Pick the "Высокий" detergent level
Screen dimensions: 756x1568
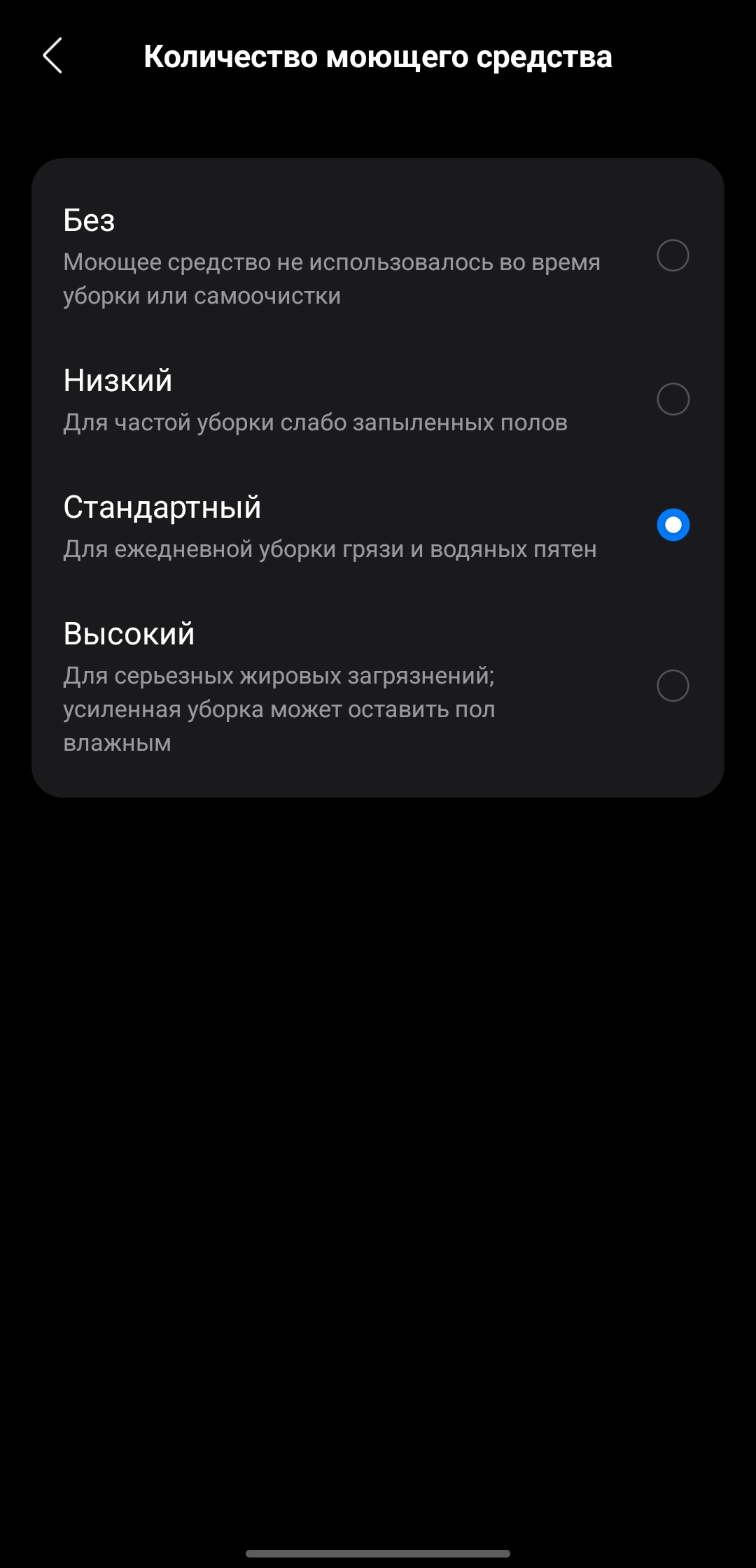(x=672, y=686)
